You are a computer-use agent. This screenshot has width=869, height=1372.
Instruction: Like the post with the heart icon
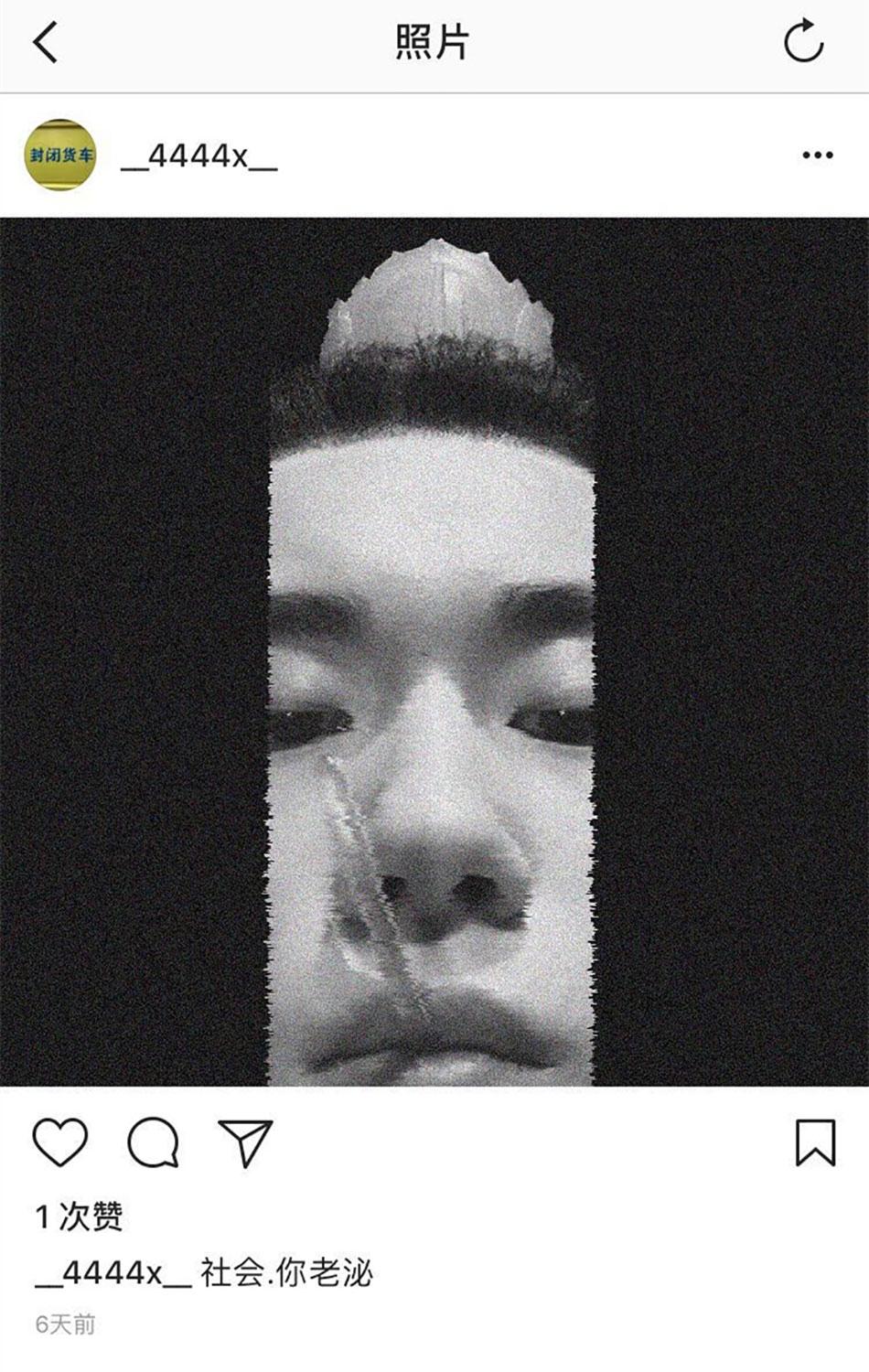tap(60, 1142)
